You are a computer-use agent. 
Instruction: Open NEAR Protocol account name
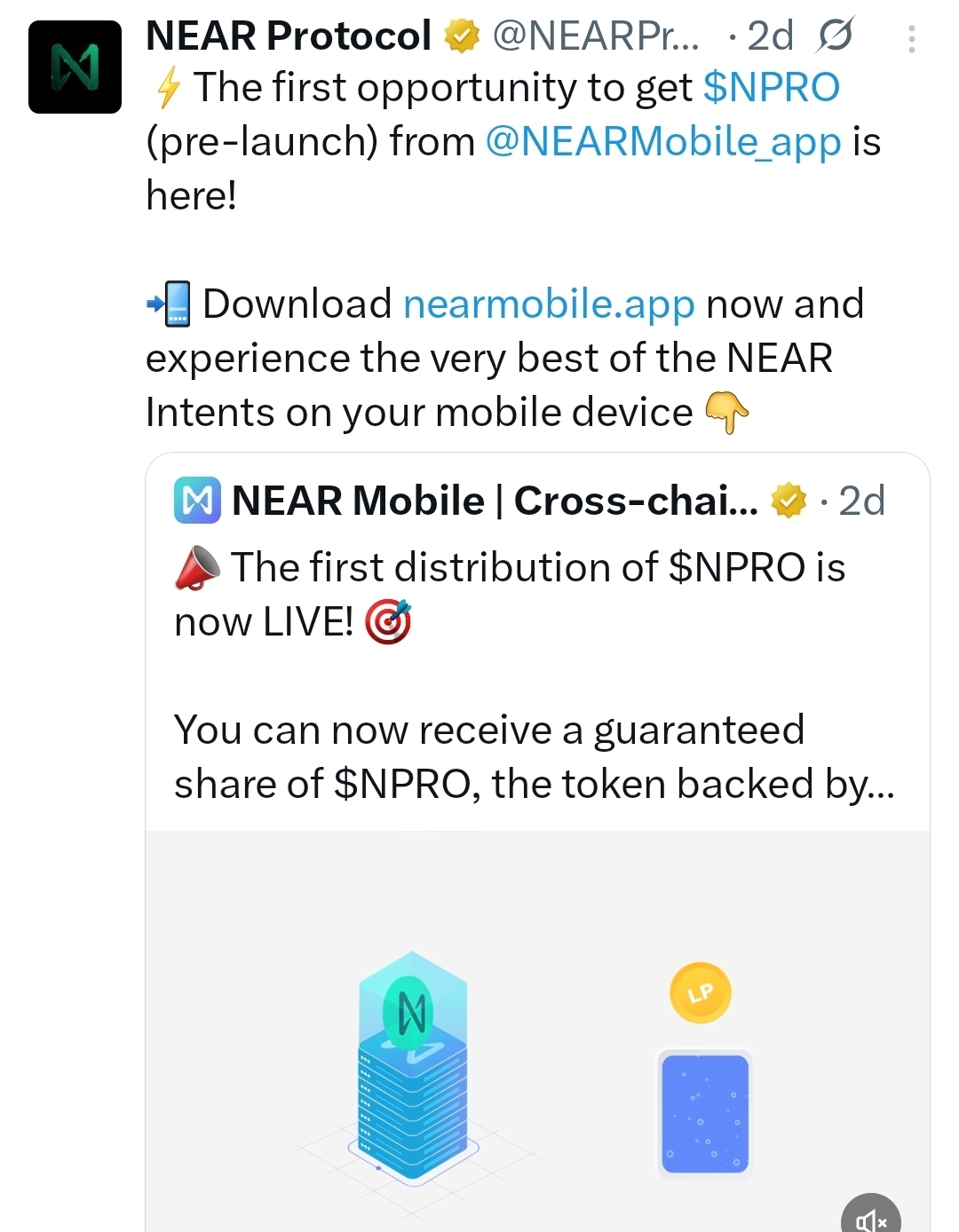(x=289, y=36)
